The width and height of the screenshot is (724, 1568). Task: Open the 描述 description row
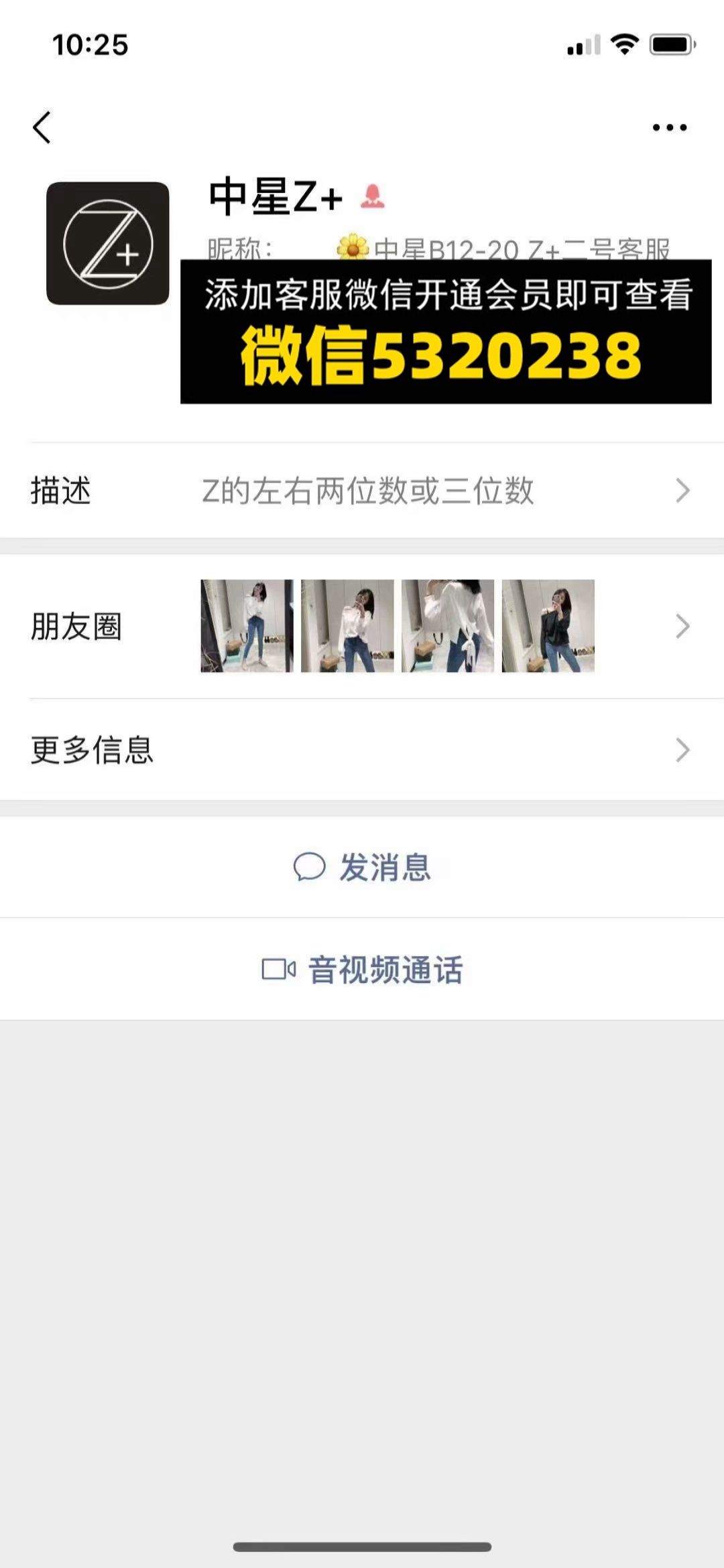(x=362, y=491)
